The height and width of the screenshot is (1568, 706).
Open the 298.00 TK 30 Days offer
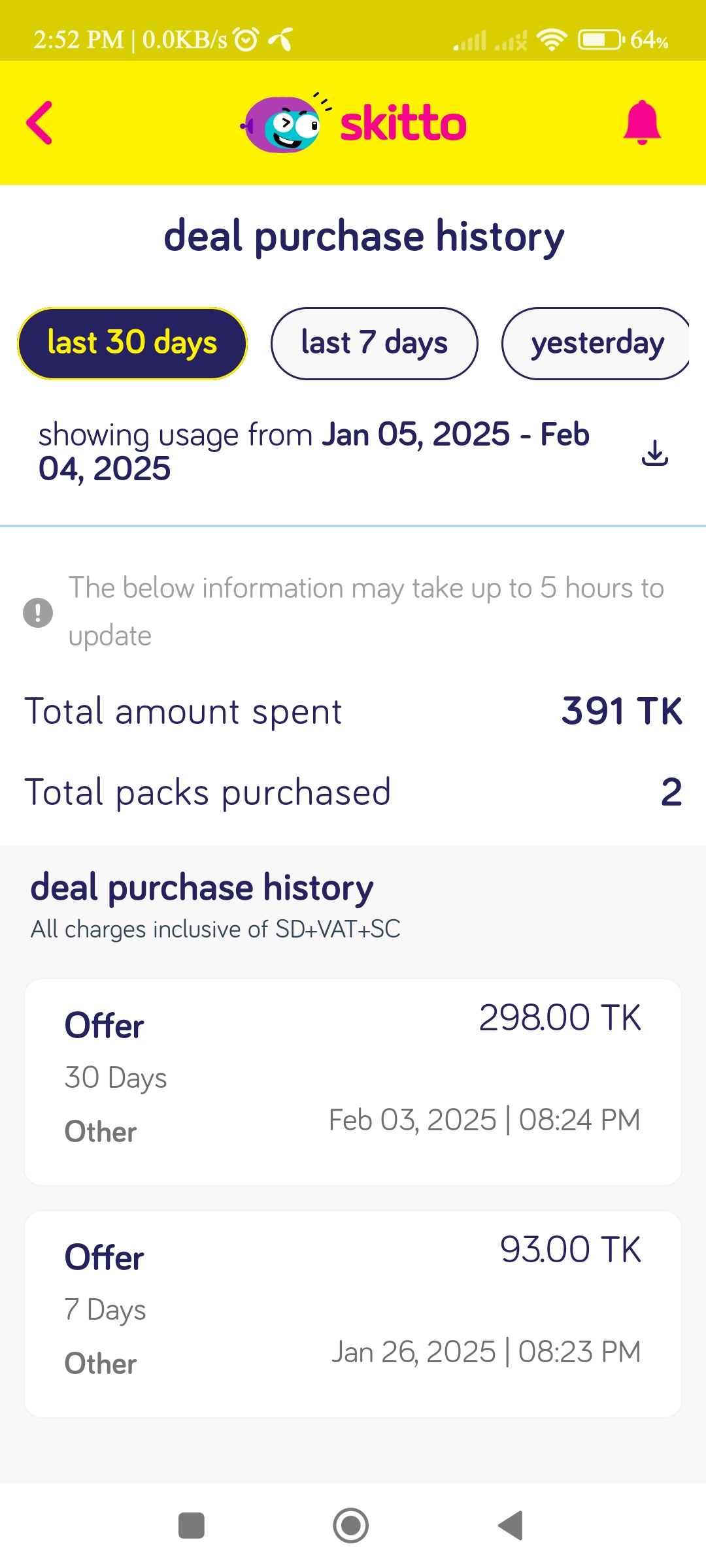tap(353, 1082)
